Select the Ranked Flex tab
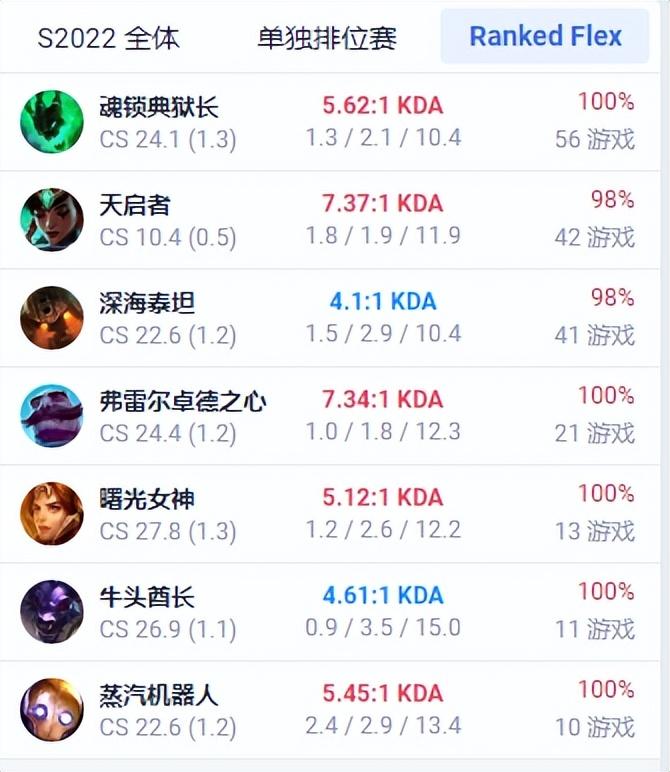Image resolution: width=670 pixels, height=772 pixels. point(545,37)
